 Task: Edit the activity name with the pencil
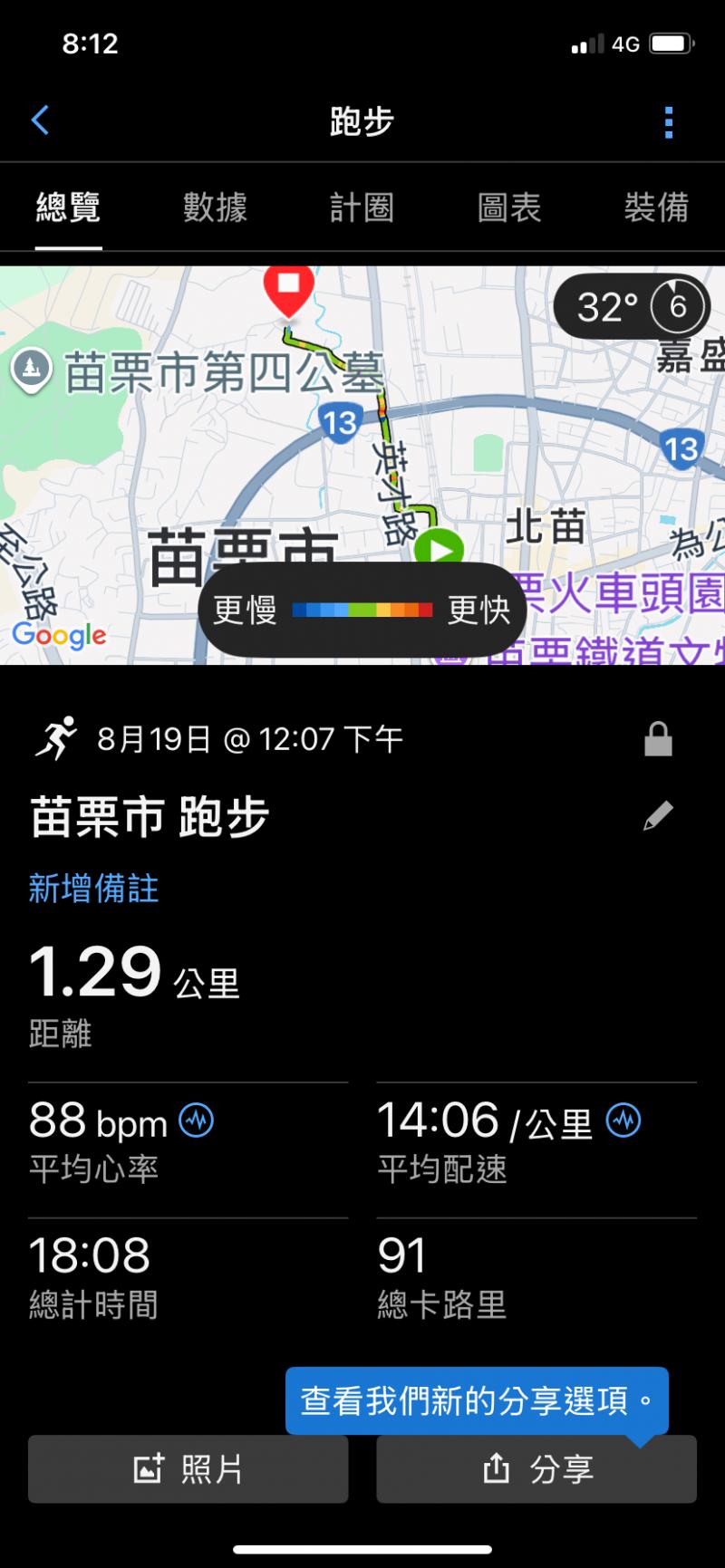click(658, 816)
